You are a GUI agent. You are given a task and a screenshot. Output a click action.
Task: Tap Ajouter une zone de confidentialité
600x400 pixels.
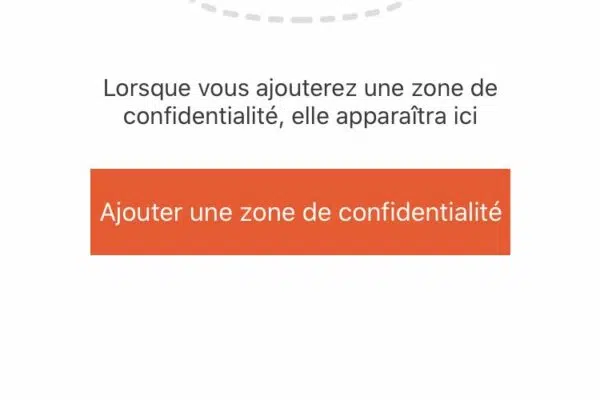click(x=300, y=212)
